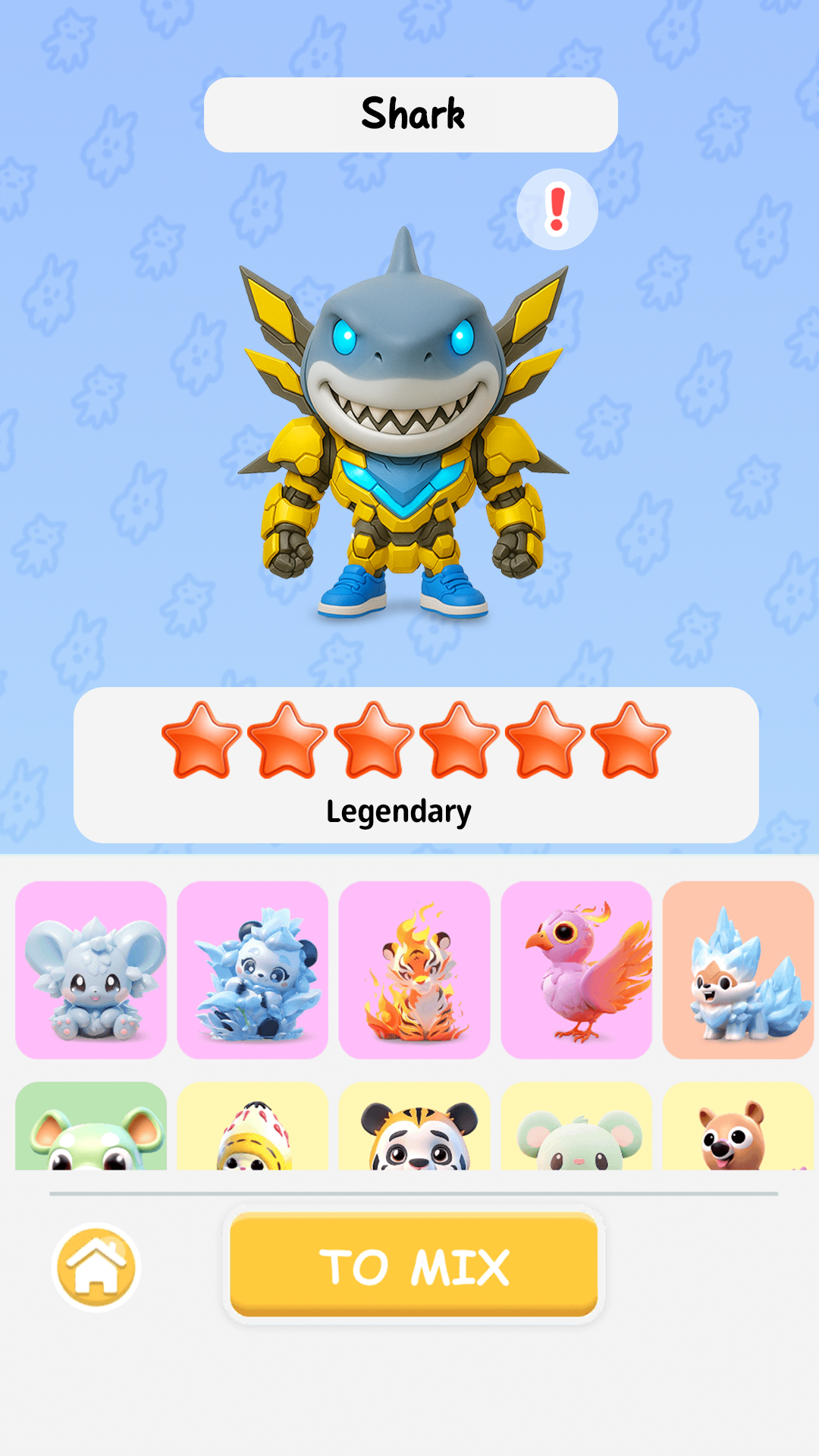Screen dimensions: 819x1456
Task: Tap the red exclamation info icon
Action: coord(557,209)
